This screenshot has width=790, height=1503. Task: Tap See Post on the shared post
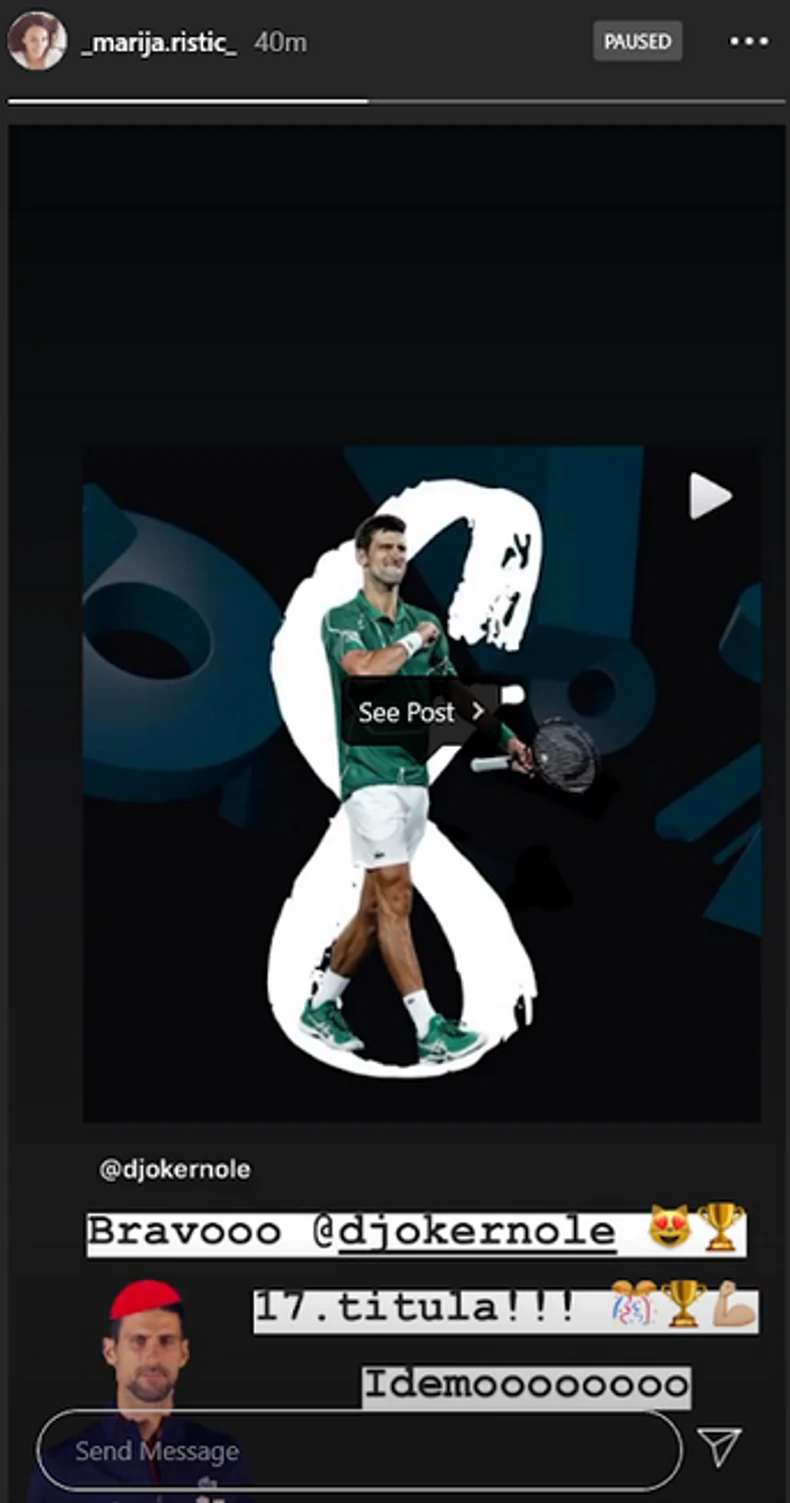pyautogui.click(x=420, y=712)
